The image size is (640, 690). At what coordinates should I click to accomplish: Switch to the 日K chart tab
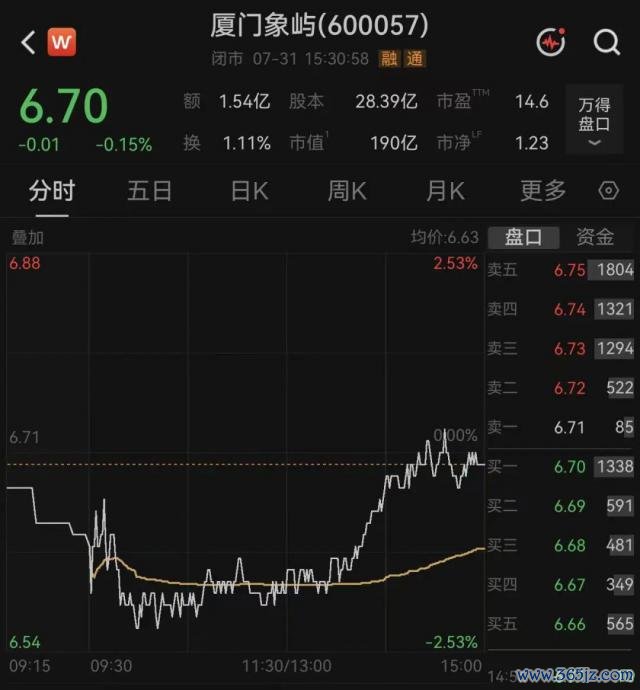coord(250,191)
